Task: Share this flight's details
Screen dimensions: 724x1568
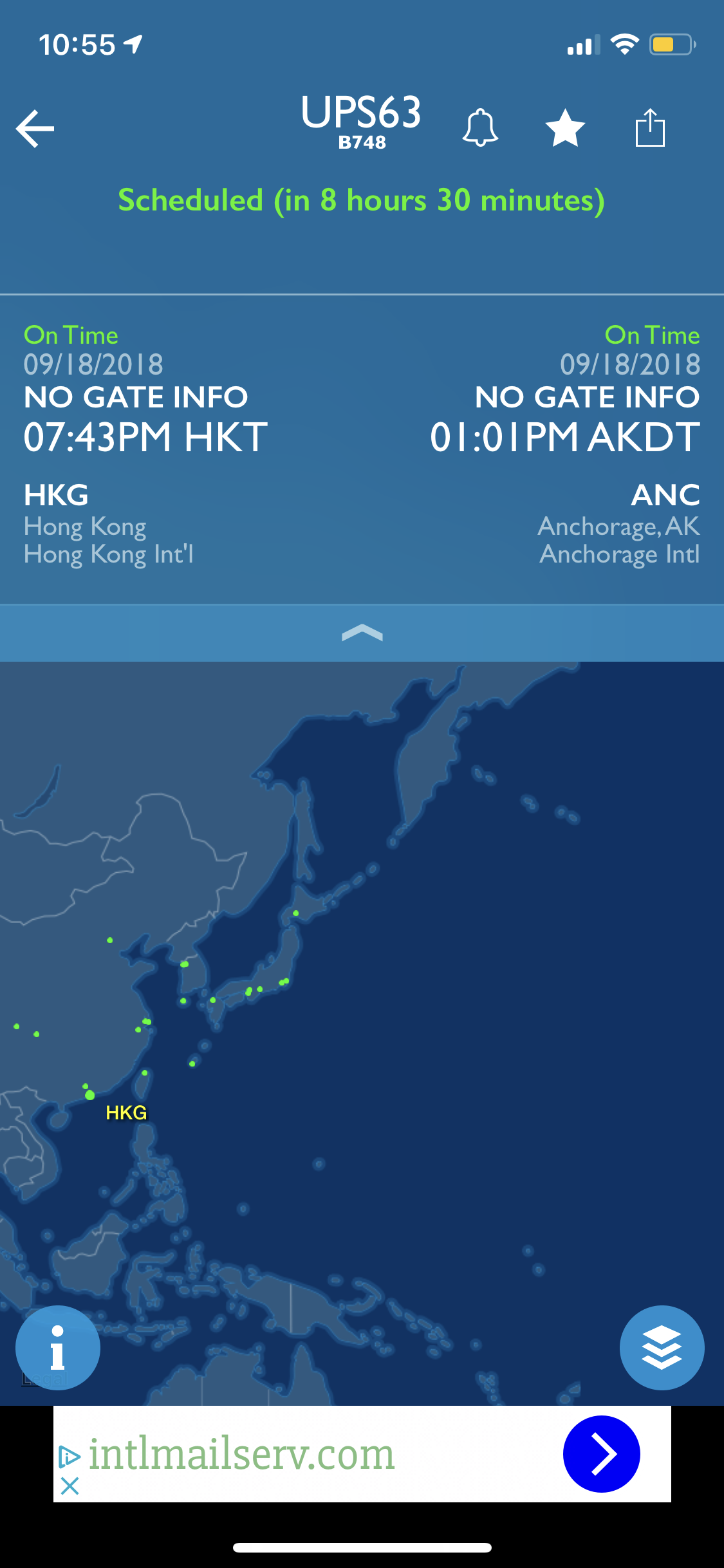Action: 650,128
